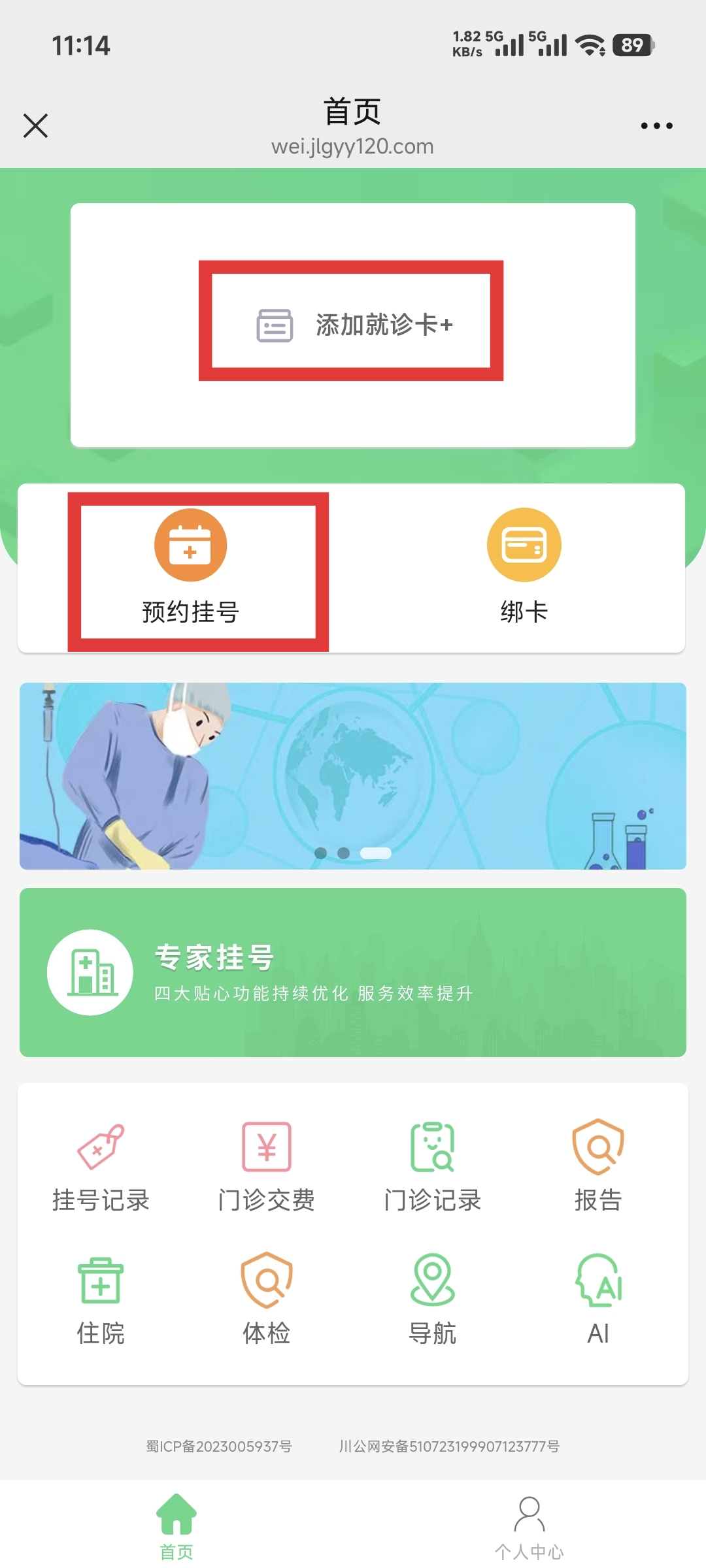The image size is (706, 1568).
Task: Open the three-dot overflow menu
Action: click(656, 125)
